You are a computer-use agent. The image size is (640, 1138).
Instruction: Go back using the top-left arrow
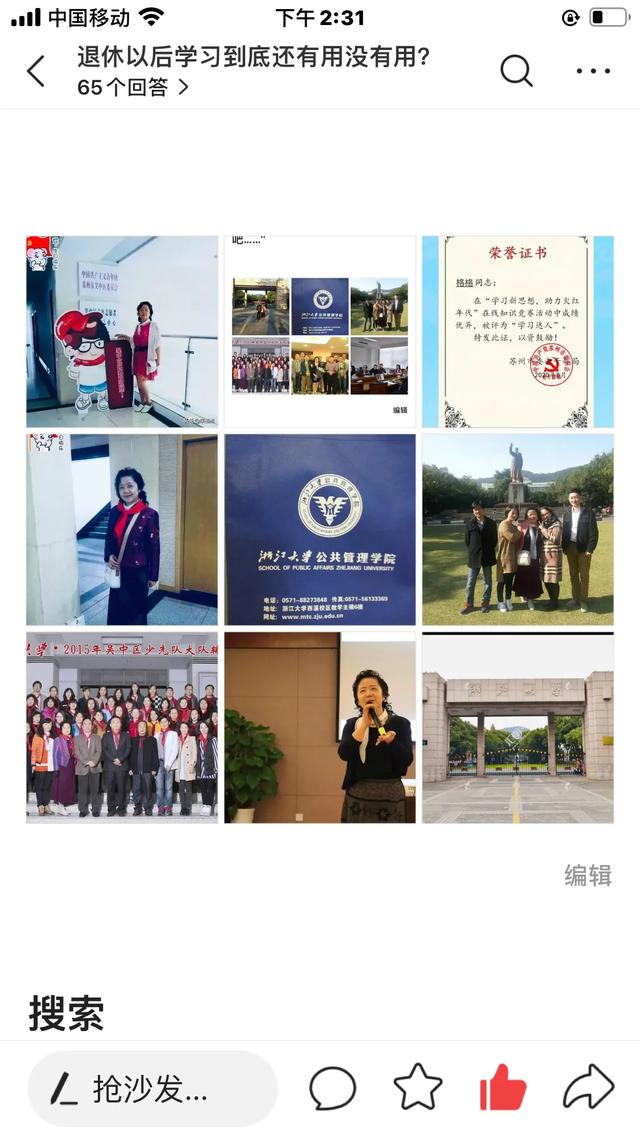pyautogui.click(x=36, y=71)
